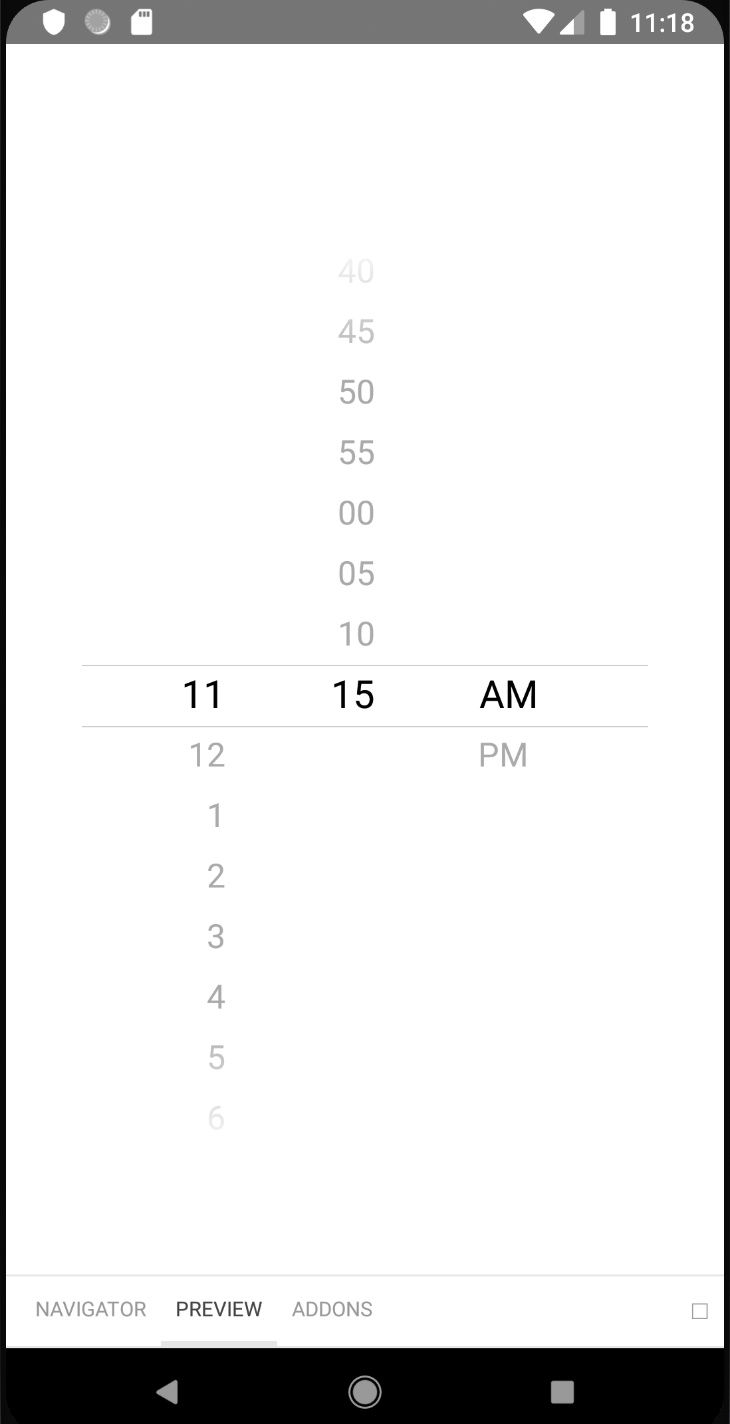Select 12 on the hour wheel
730x1424 pixels.
(207, 755)
